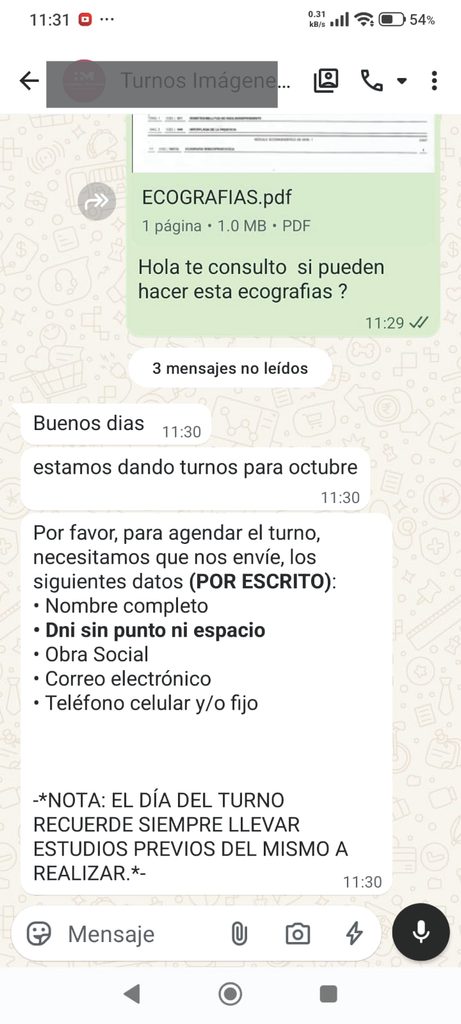Screen dimensions: 461x1024
Task: Go back to the chat list
Action: (29, 81)
